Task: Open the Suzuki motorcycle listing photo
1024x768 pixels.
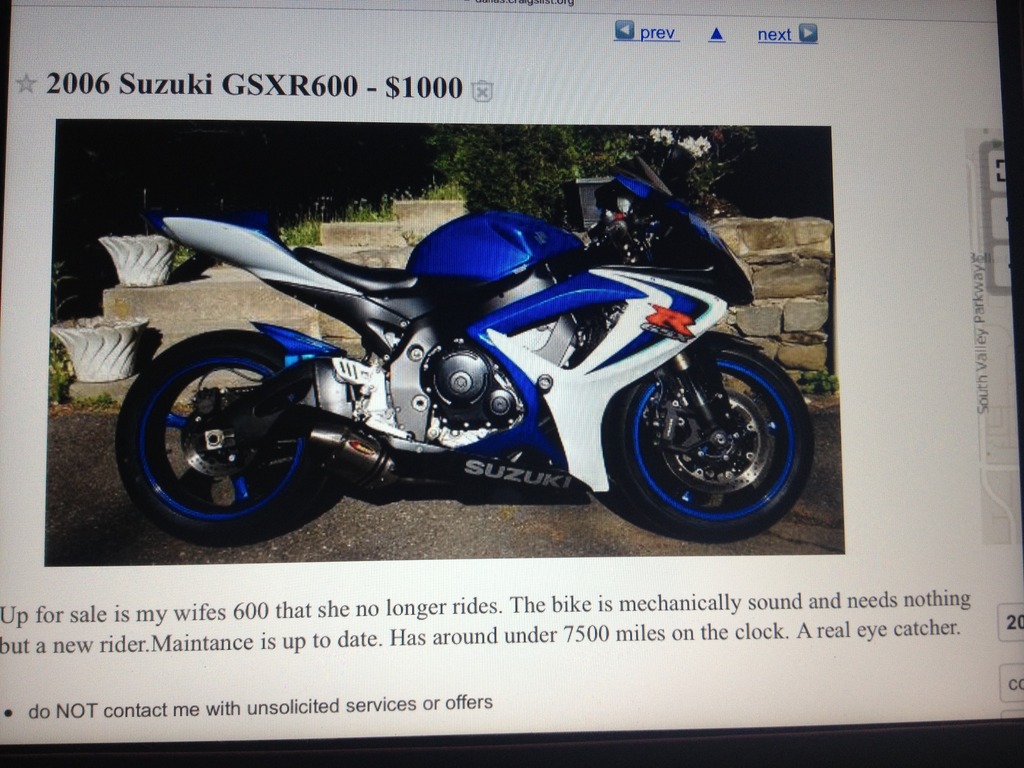Action: pyautogui.click(x=445, y=340)
